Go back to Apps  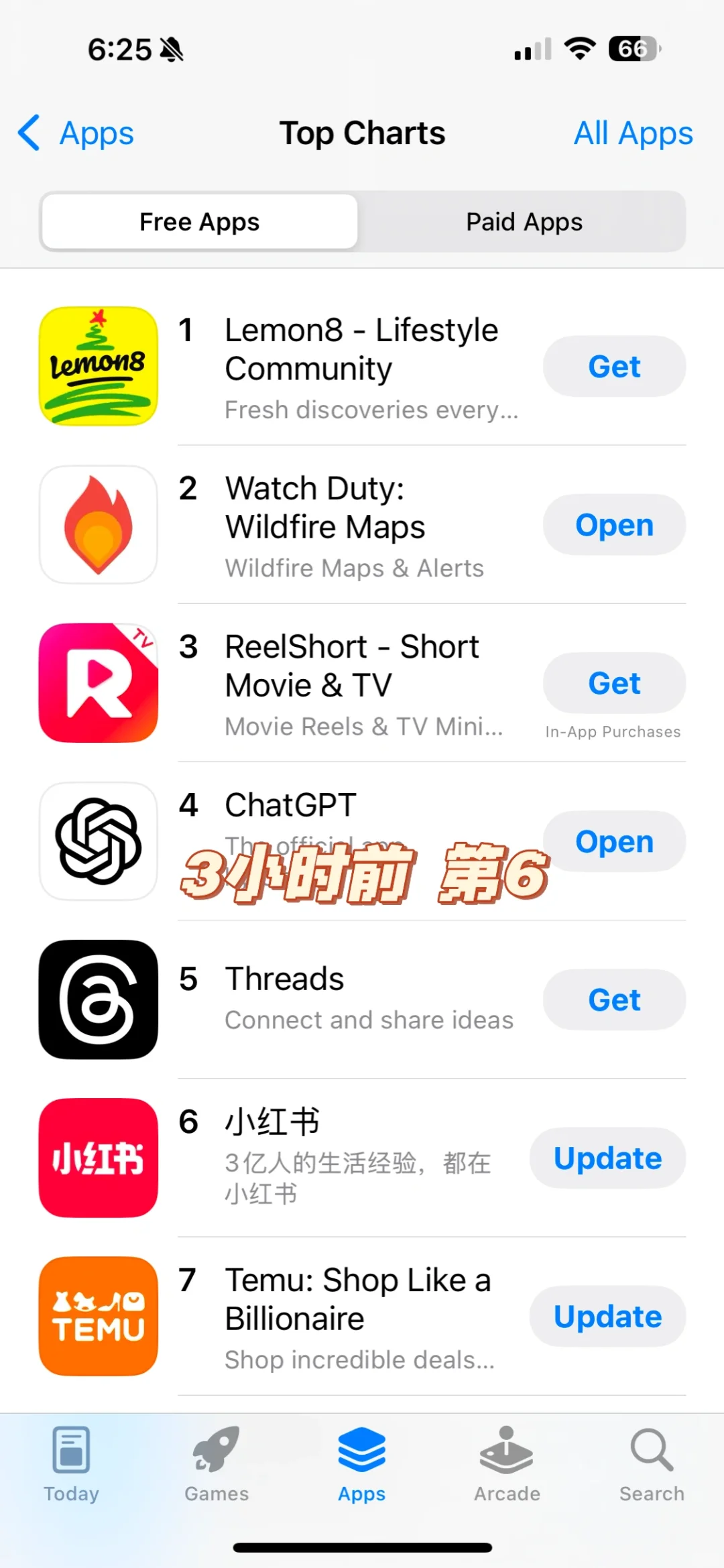pos(76,133)
